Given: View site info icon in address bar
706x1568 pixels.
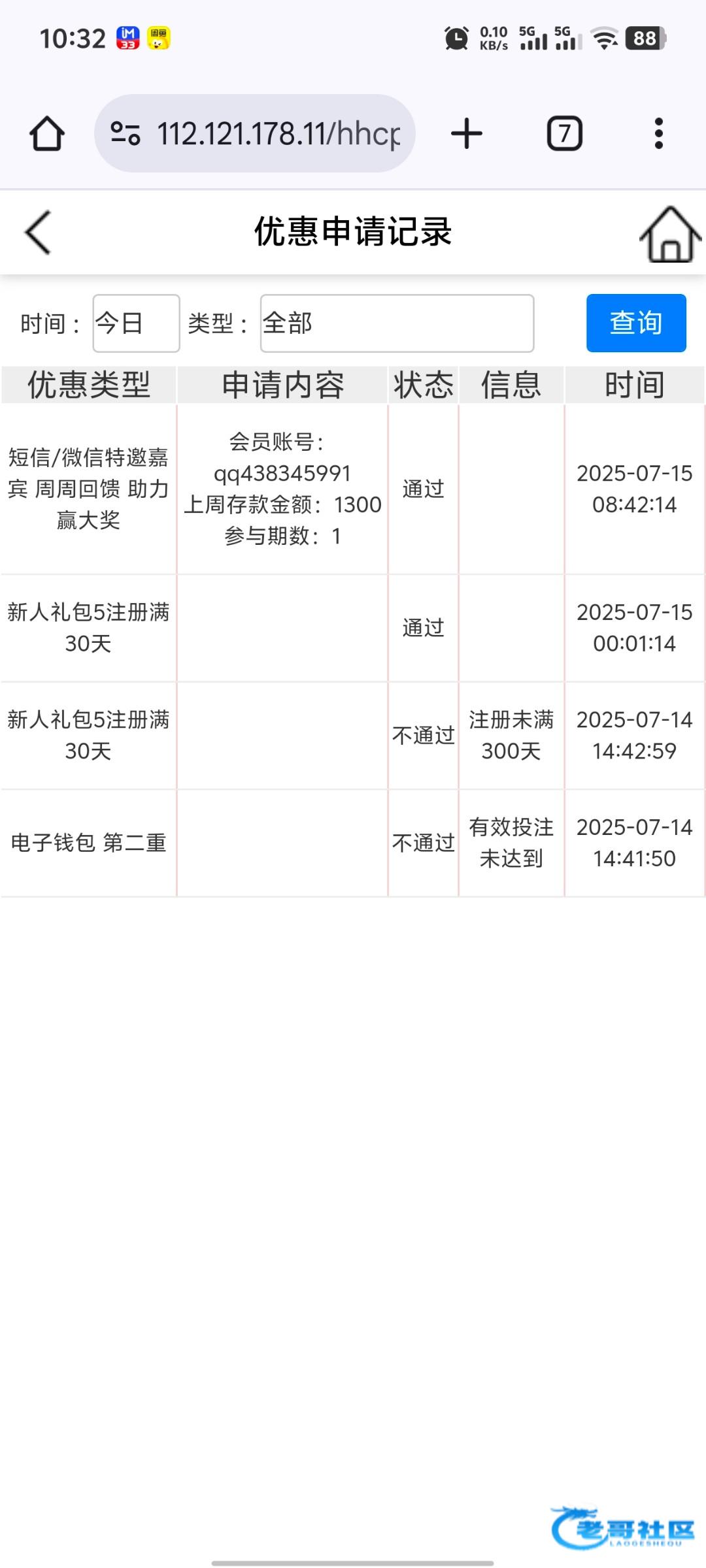Looking at the screenshot, I should [x=125, y=133].
